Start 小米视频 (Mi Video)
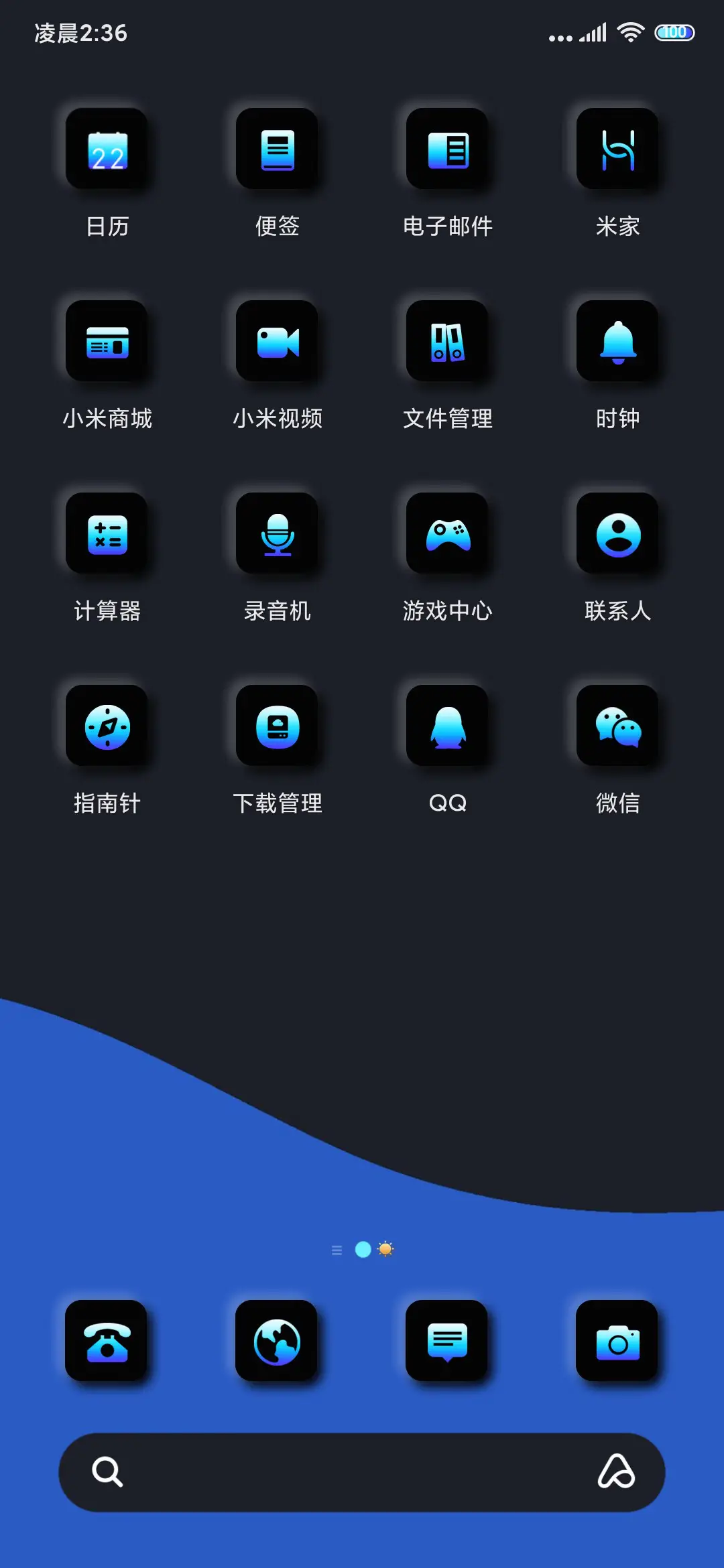 point(278,342)
